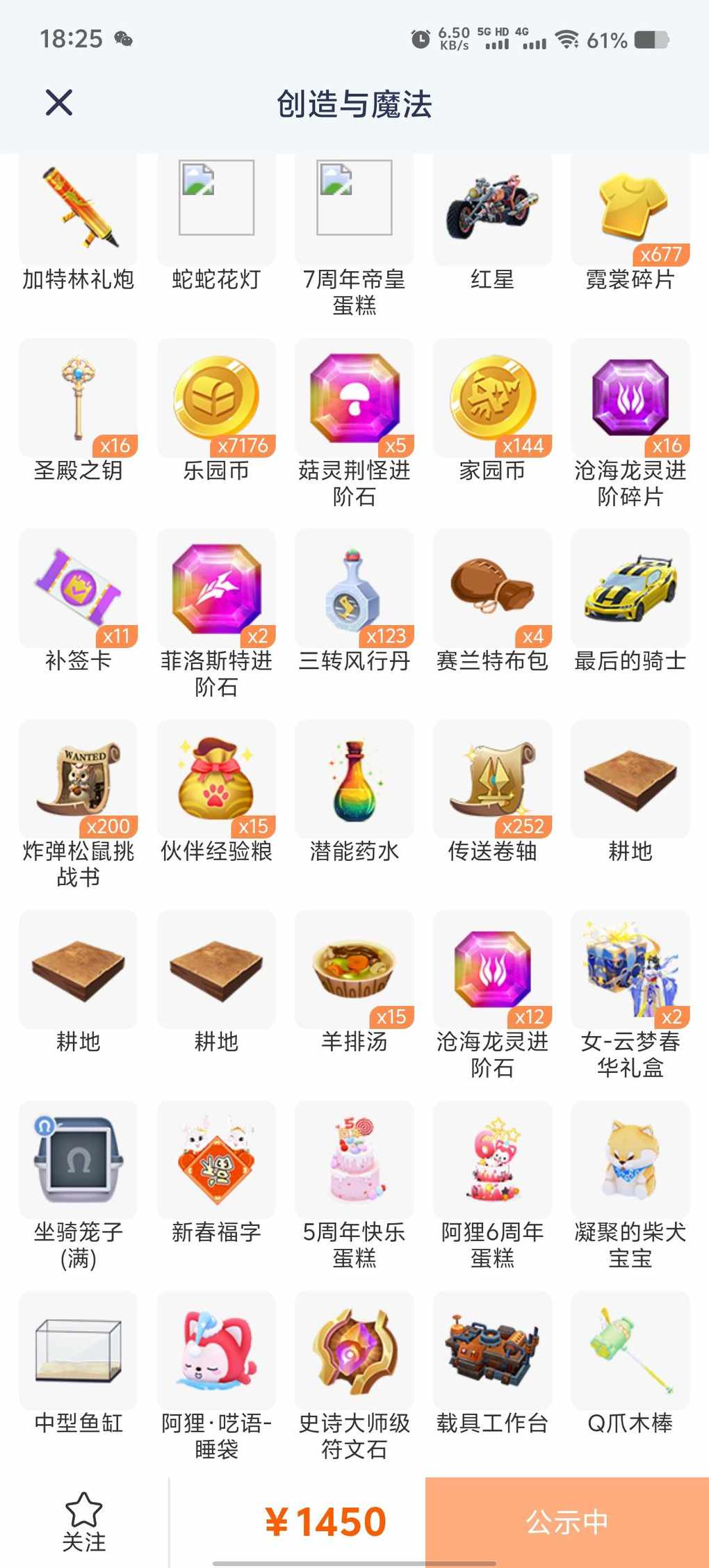Tap the 公示中 button
Image resolution: width=709 pixels, height=1568 pixels.
coord(567,1523)
